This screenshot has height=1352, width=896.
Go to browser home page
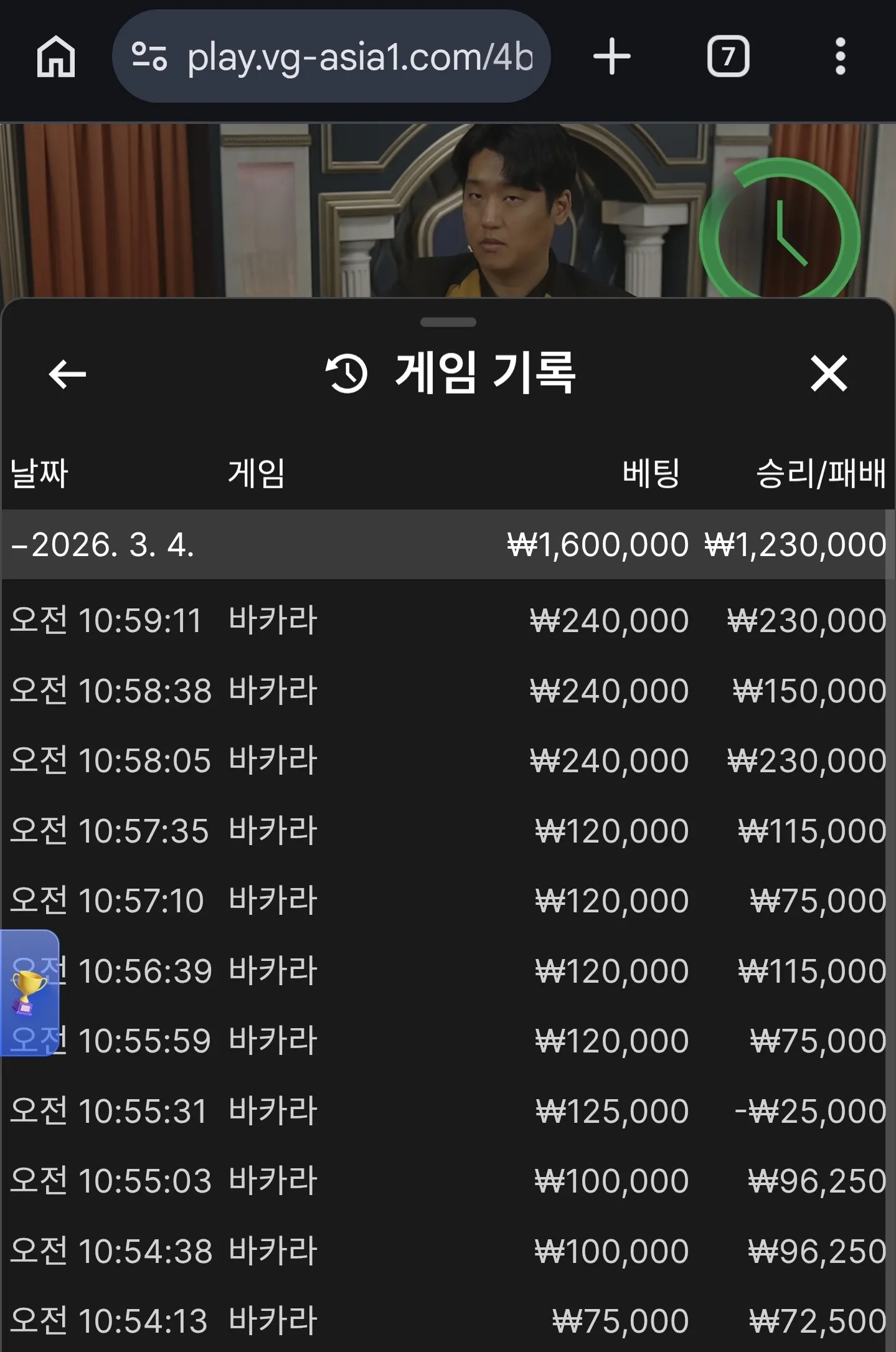pos(56,57)
